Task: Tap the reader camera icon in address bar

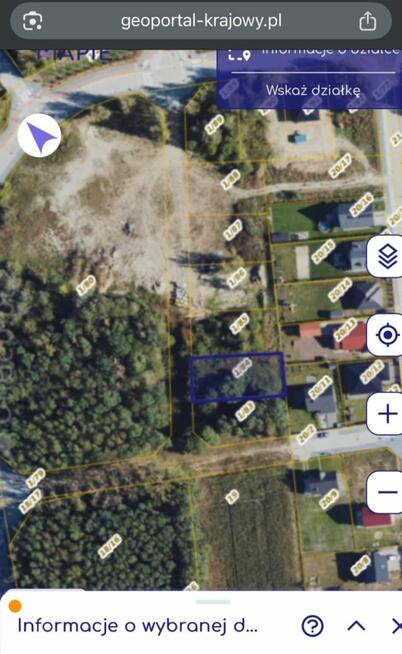Action: [x=32, y=21]
